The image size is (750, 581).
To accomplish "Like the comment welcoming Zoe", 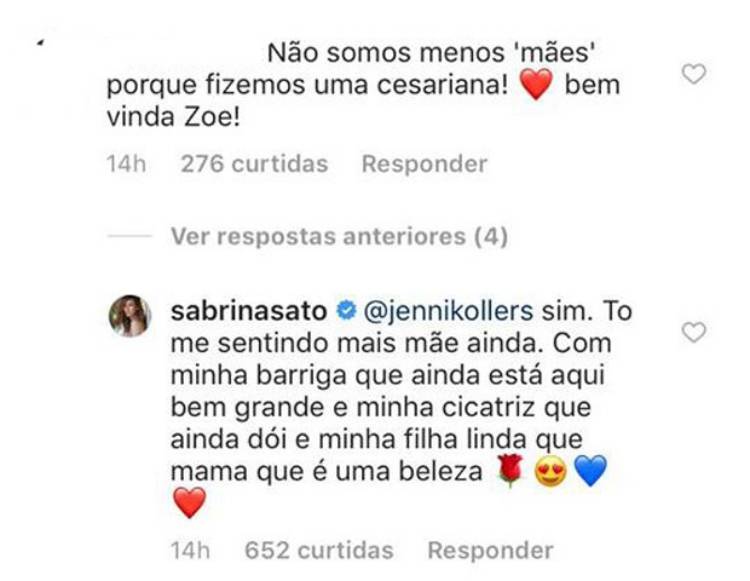I will tap(693, 73).
